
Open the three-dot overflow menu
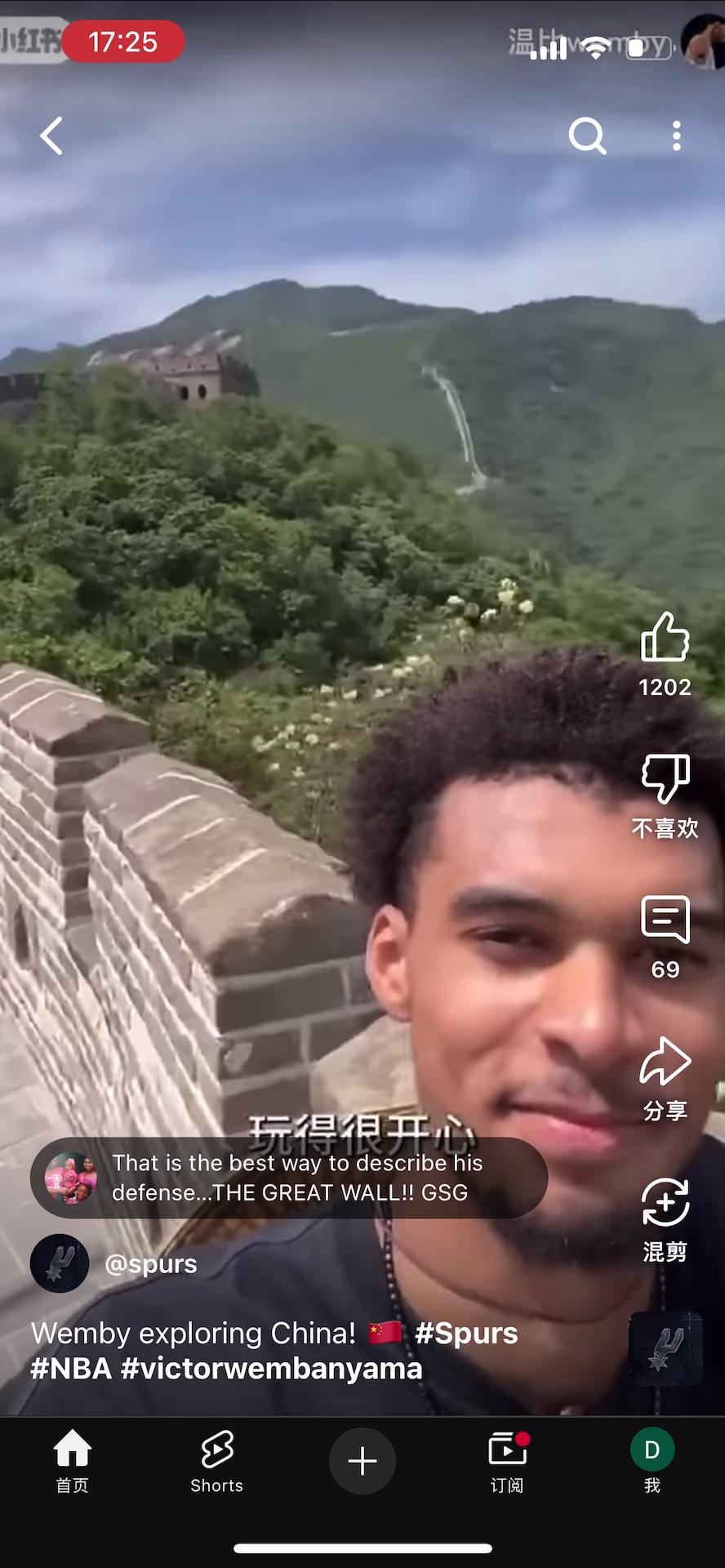pyautogui.click(x=676, y=136)
